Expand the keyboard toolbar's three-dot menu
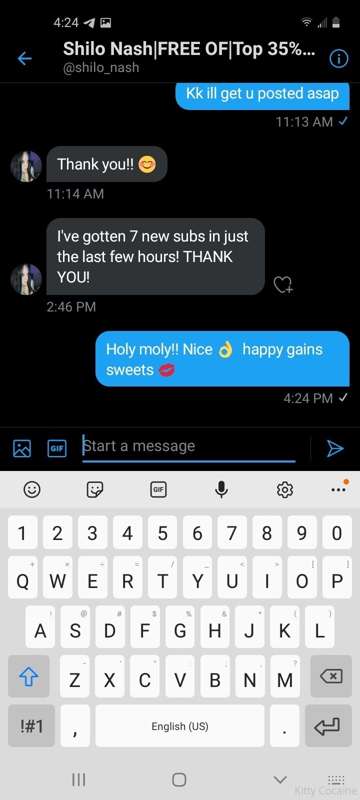 (339, 488)
